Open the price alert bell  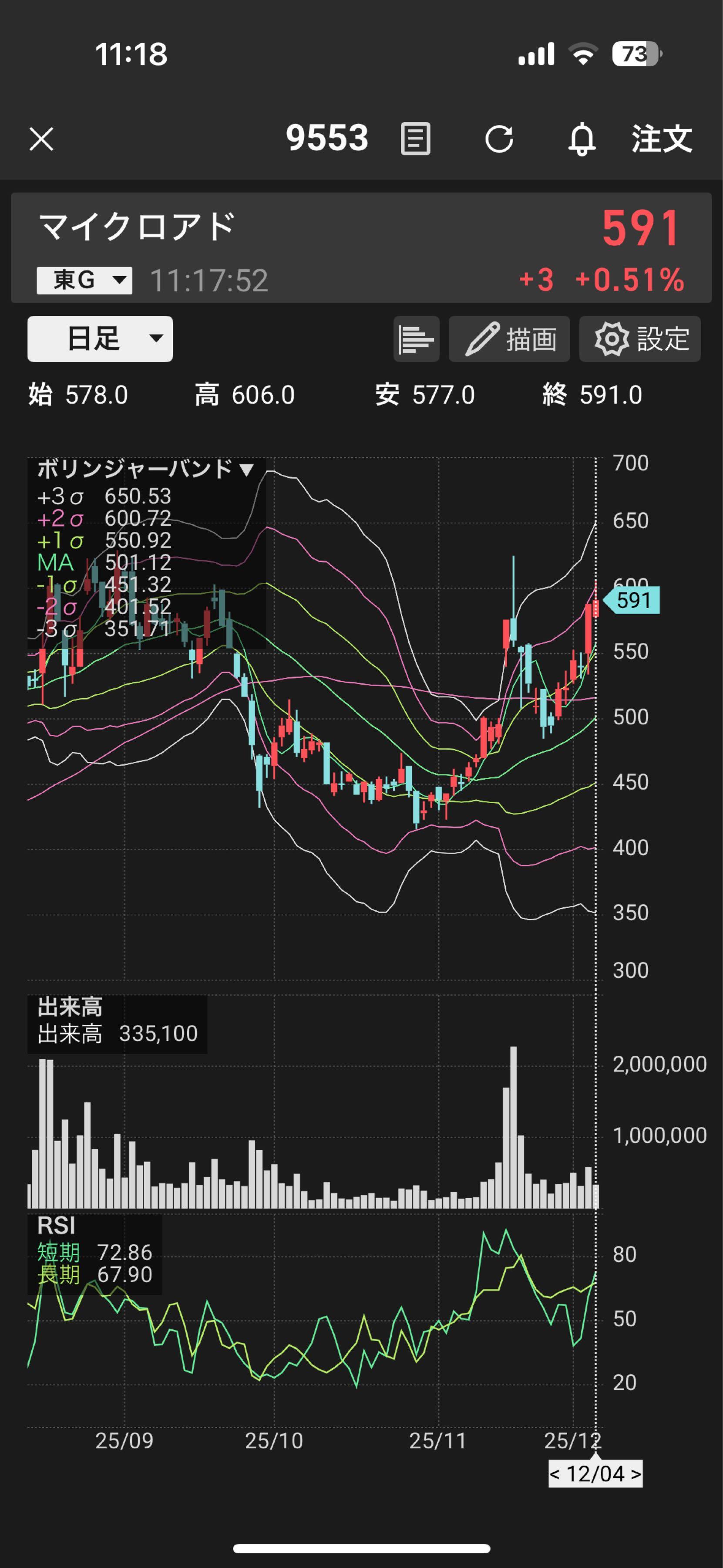click(582, 139)
